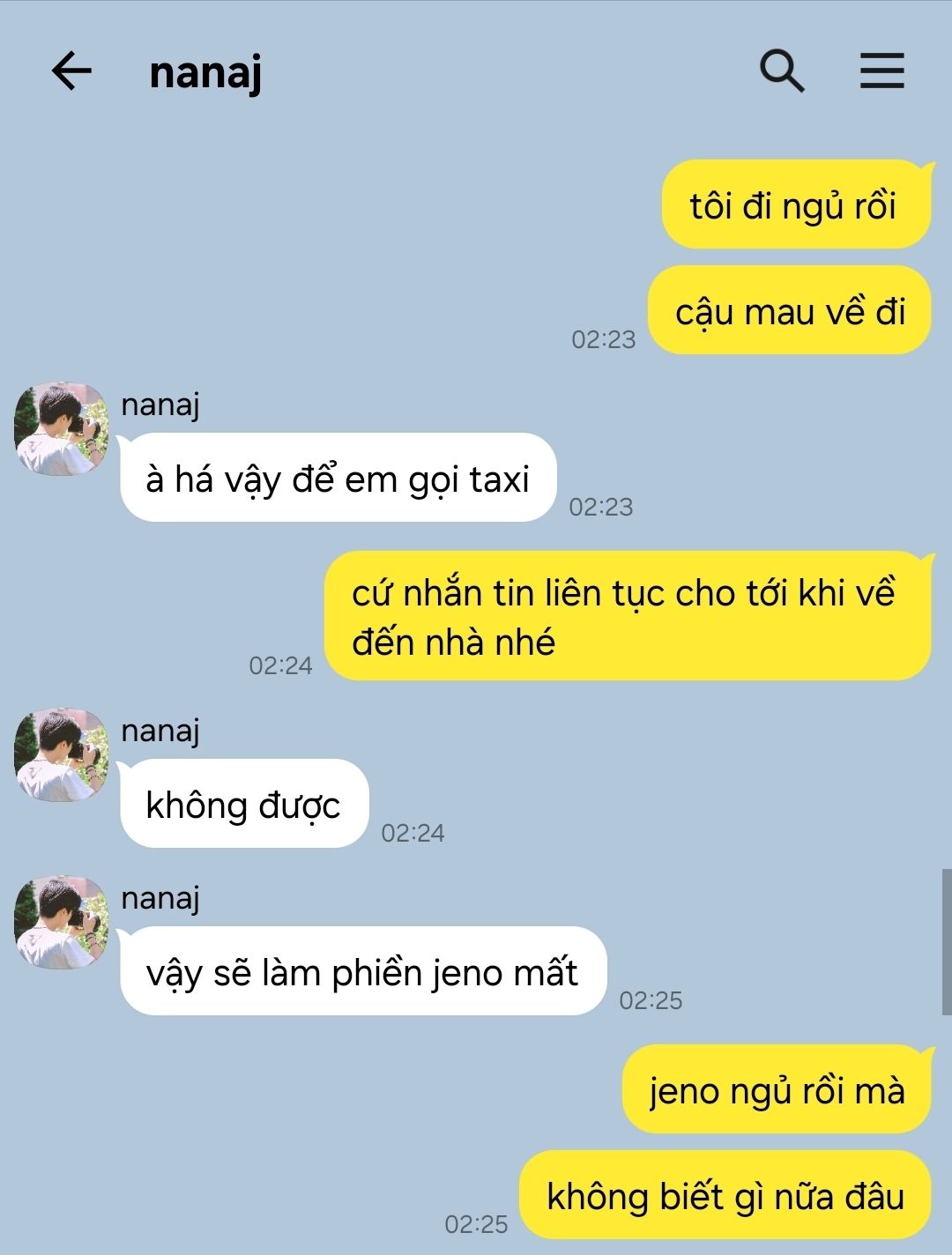Open nanaj's avatar beside the taxi message
This screenshot has height=1255, width=952.
point(61,429)
